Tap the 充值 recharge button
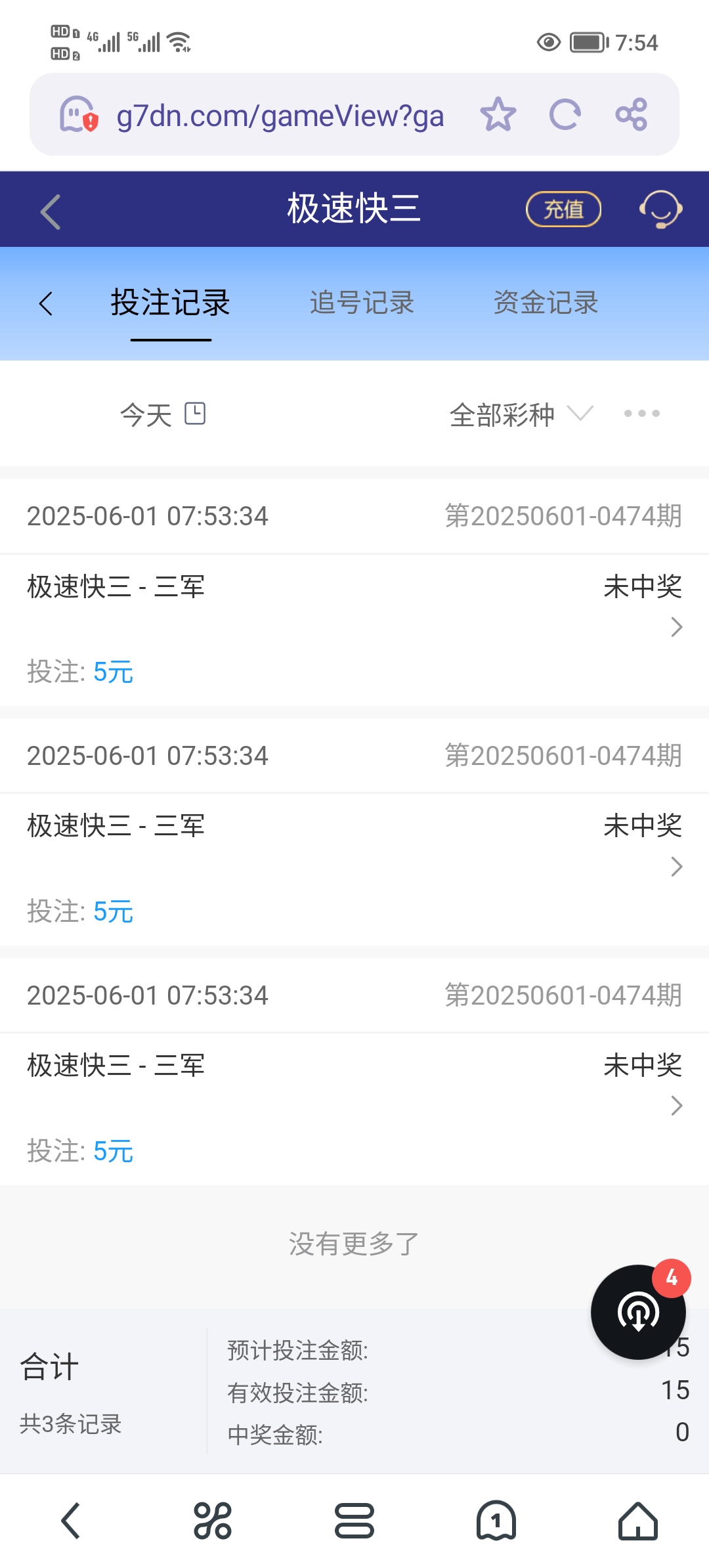The height and width of the screenshot is (1568, 709). point(563,209)
